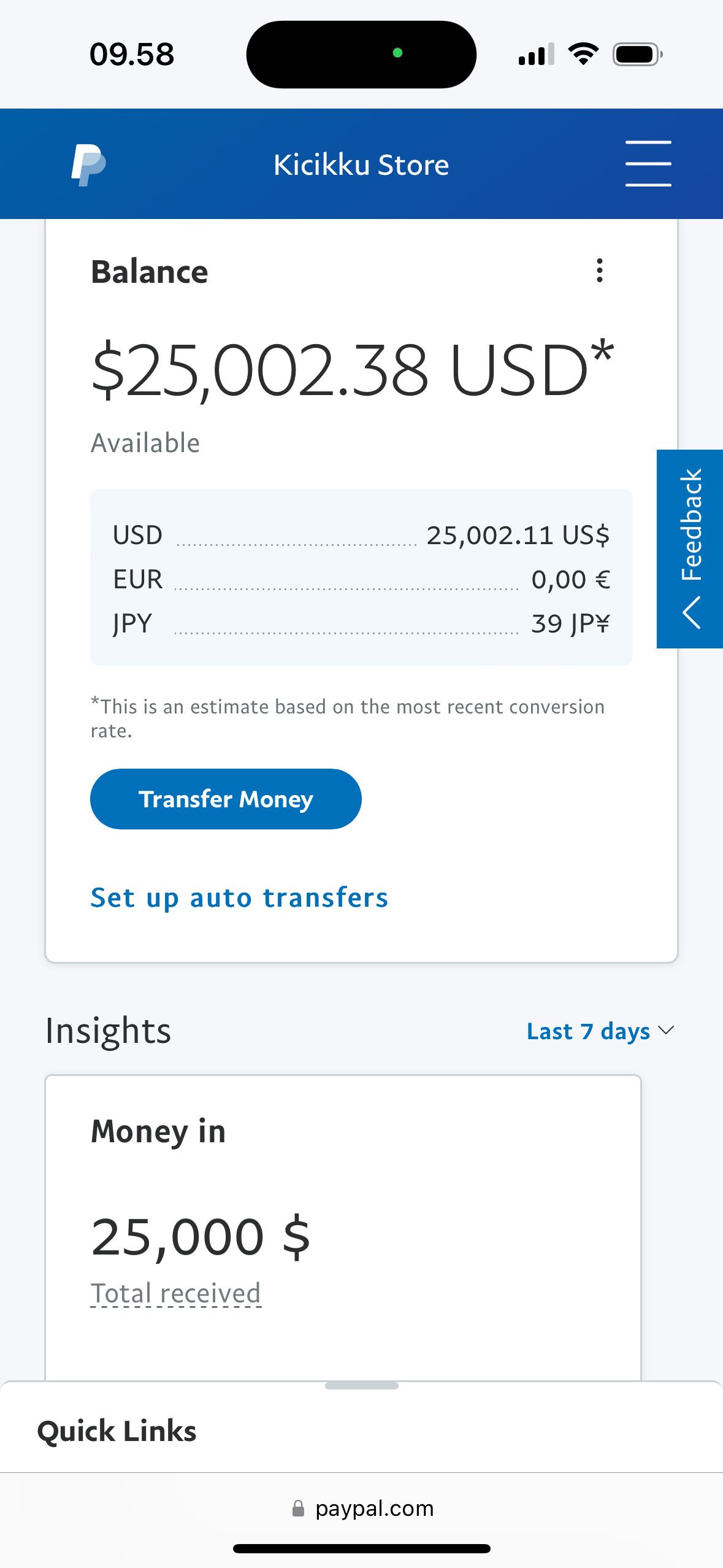Open the hamburger navigation menu
Viewport: 723px width, 1568px height.
click(648, 163)
